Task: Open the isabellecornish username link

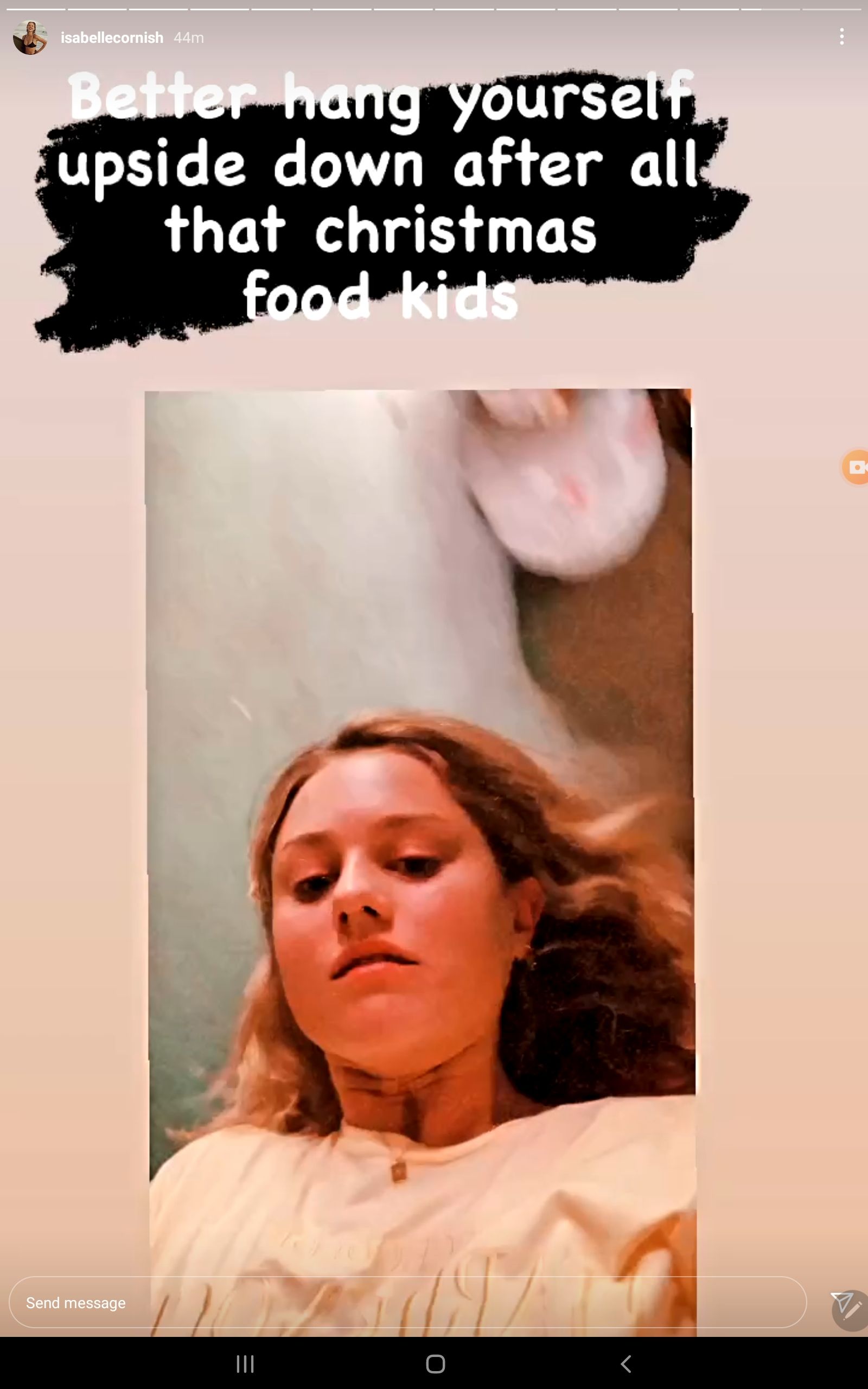Action: 112,38
